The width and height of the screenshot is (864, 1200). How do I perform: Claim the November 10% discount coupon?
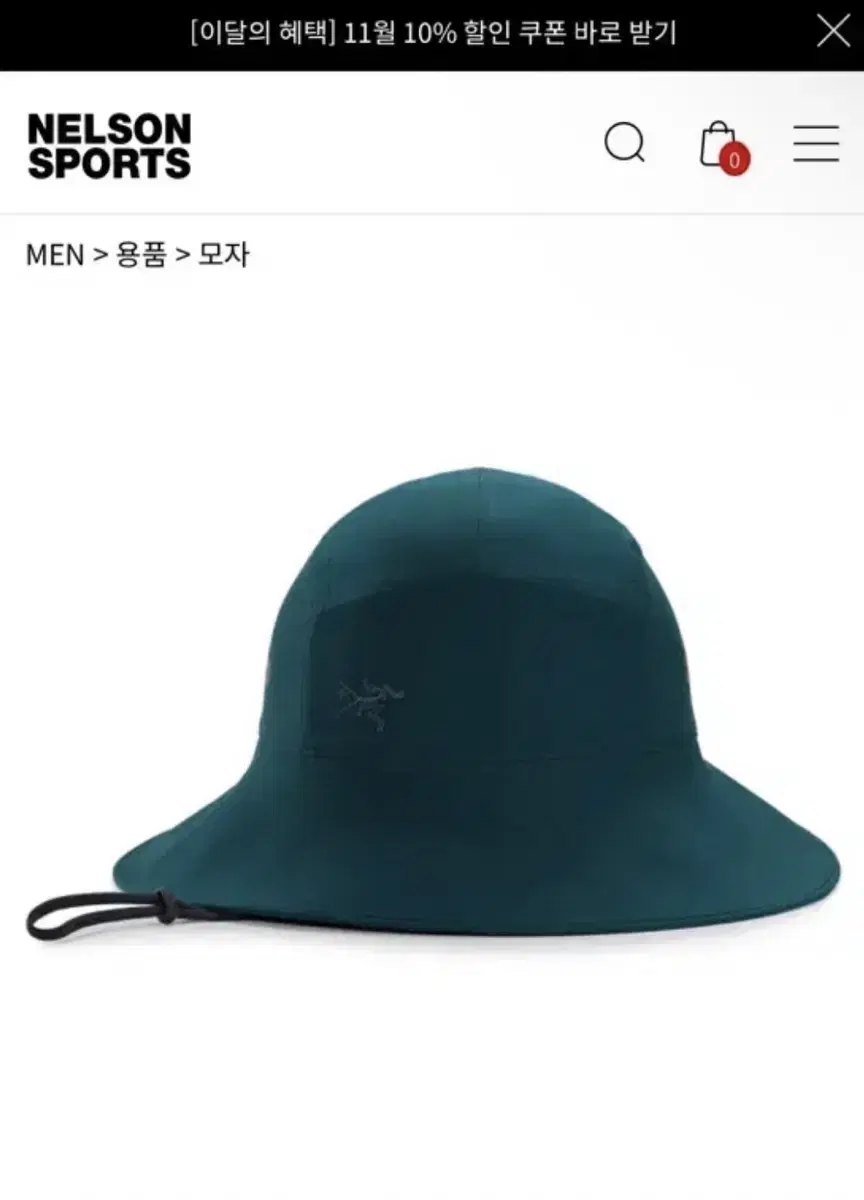click(x=432, y=31)
